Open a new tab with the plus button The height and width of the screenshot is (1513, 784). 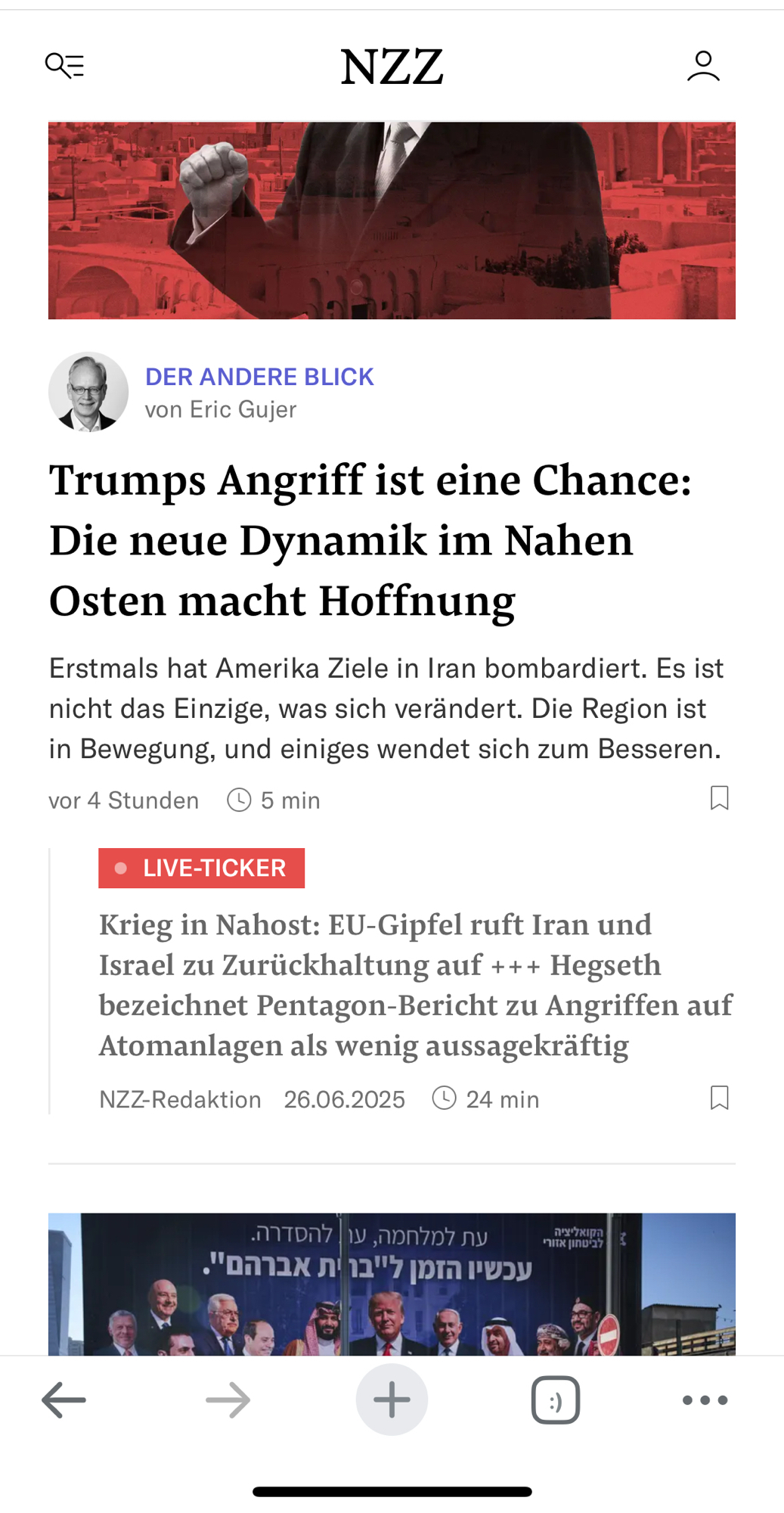coord(392,1400)
